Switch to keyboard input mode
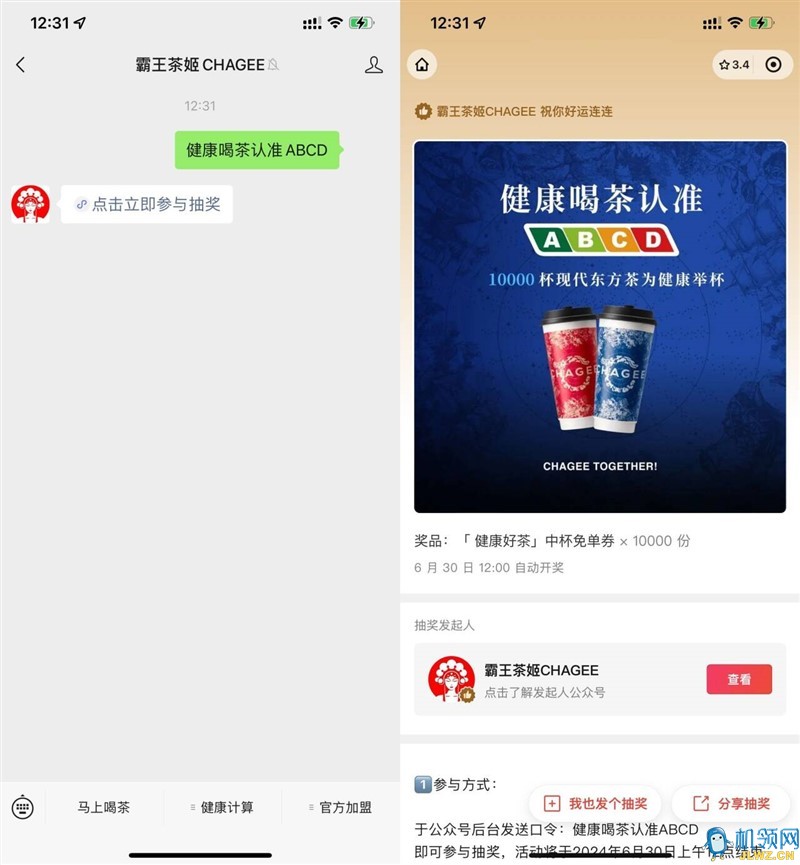The height and width of the screenshot is (865, 800). [23, 807]
